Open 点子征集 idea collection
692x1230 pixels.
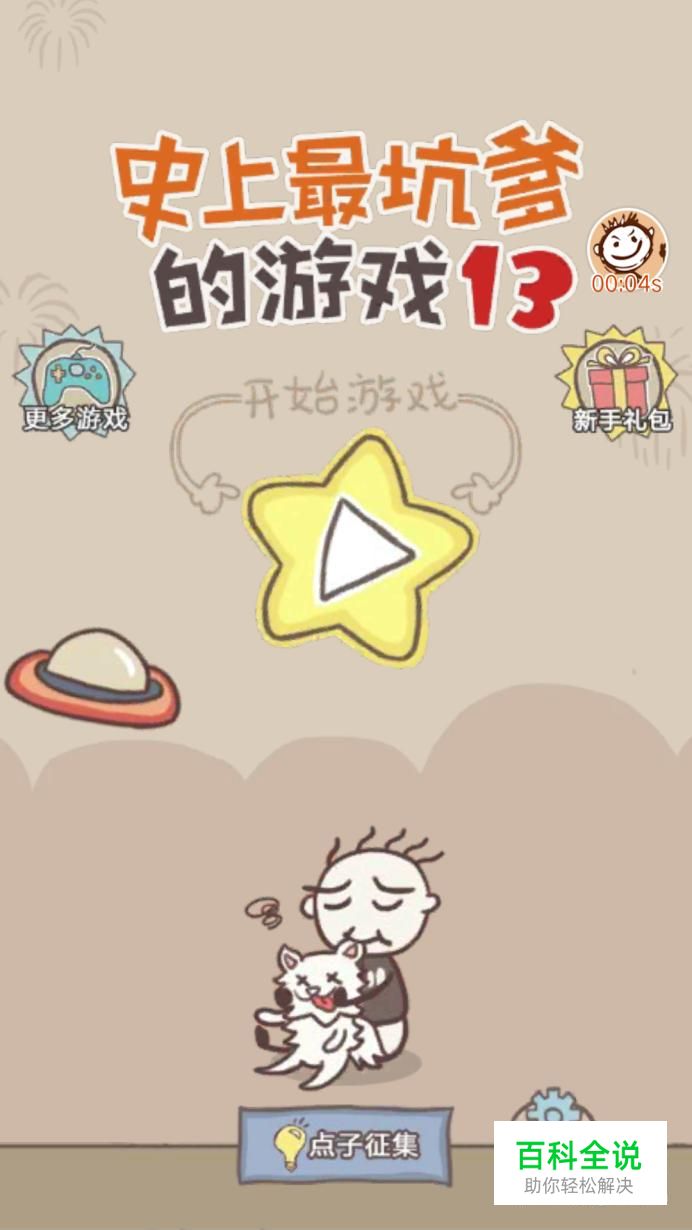(x=345, y=1143)
